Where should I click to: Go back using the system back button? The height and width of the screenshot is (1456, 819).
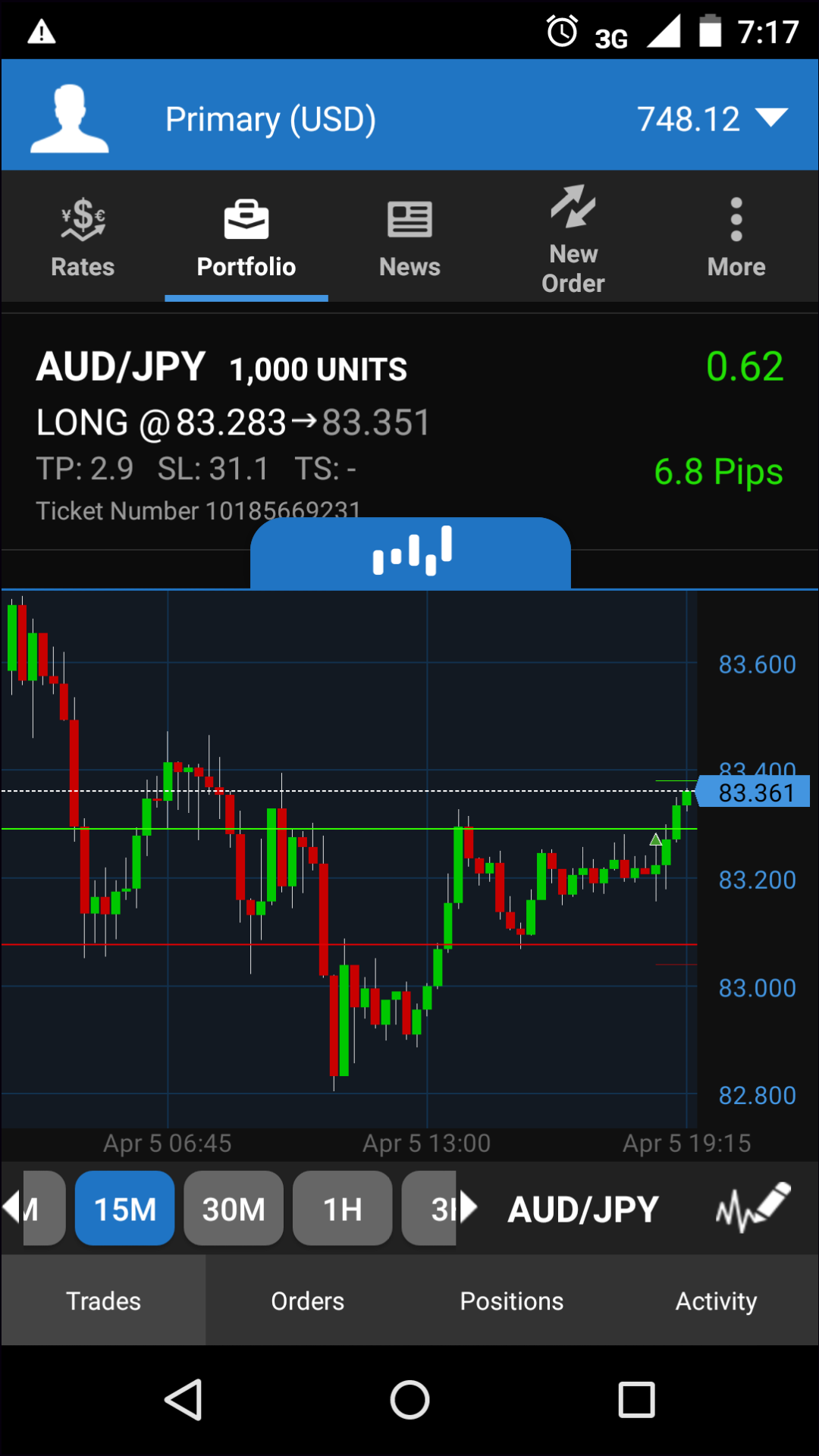point(184,1399)
